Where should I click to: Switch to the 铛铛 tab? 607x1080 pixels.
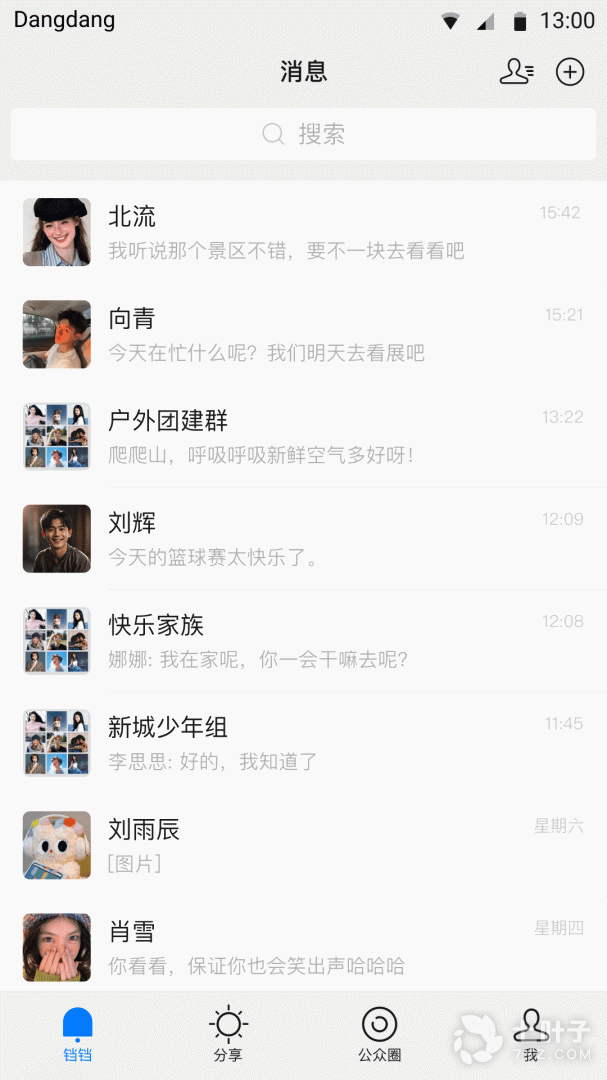[77, 1035]
